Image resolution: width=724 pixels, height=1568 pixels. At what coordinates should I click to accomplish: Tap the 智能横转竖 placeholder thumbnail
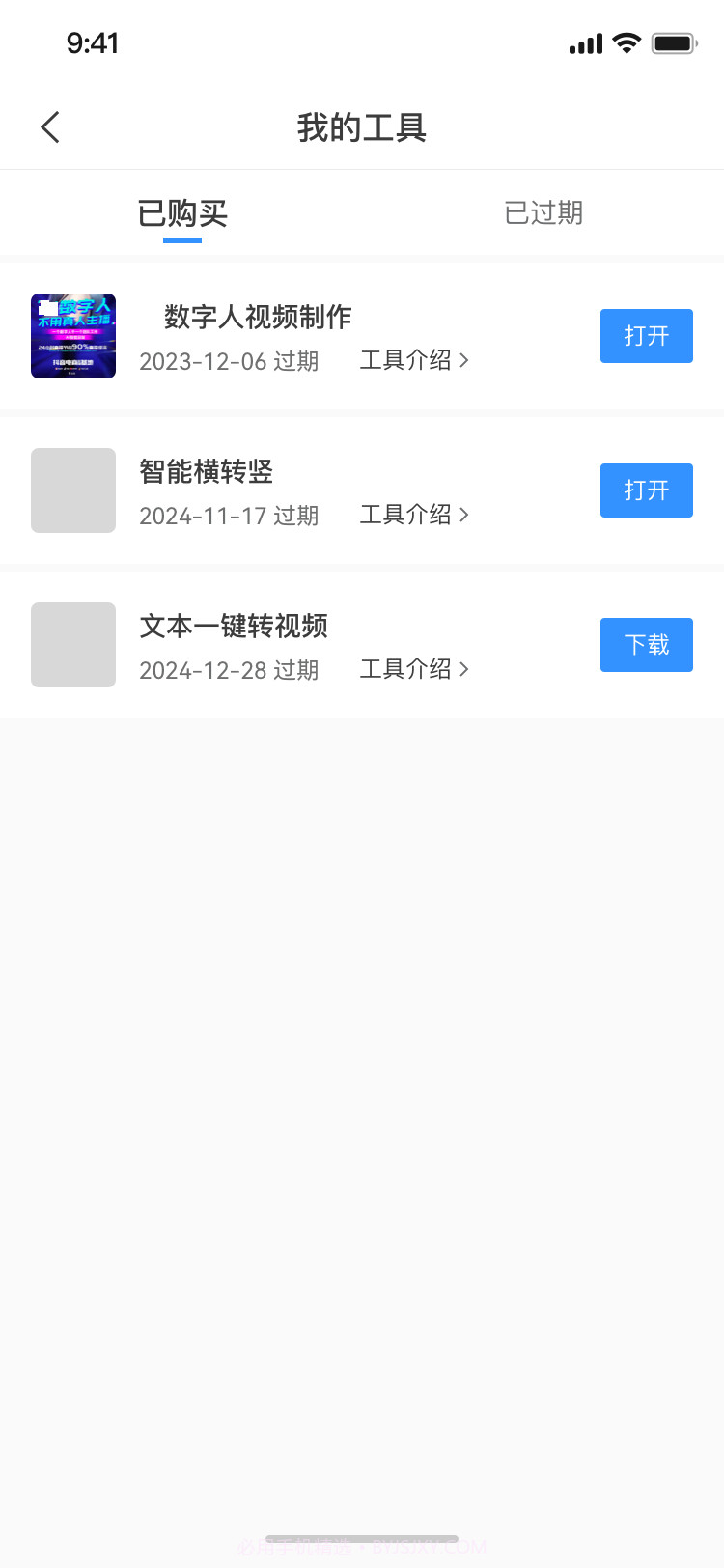coord(73,490)
